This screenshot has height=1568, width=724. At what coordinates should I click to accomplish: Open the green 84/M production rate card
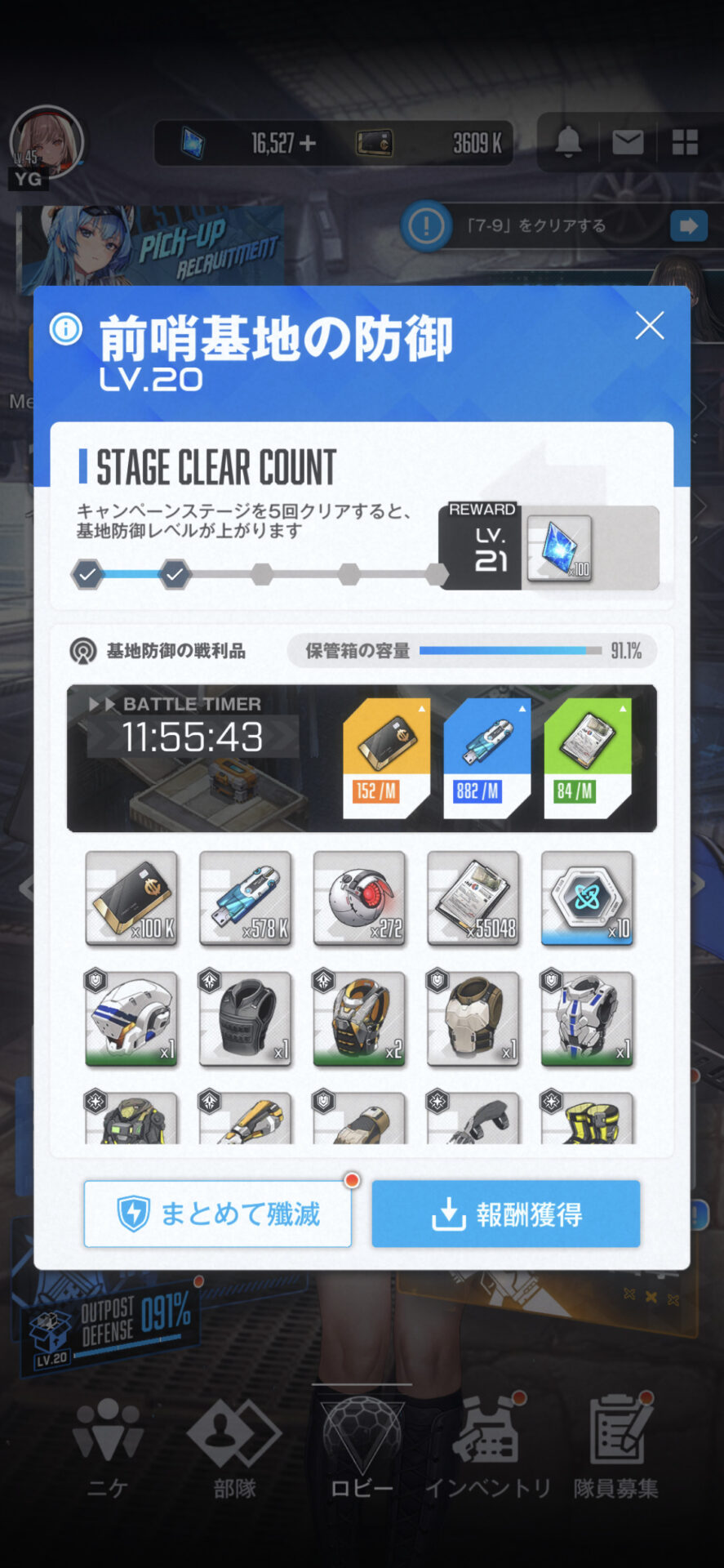click(x=588, y=758)
